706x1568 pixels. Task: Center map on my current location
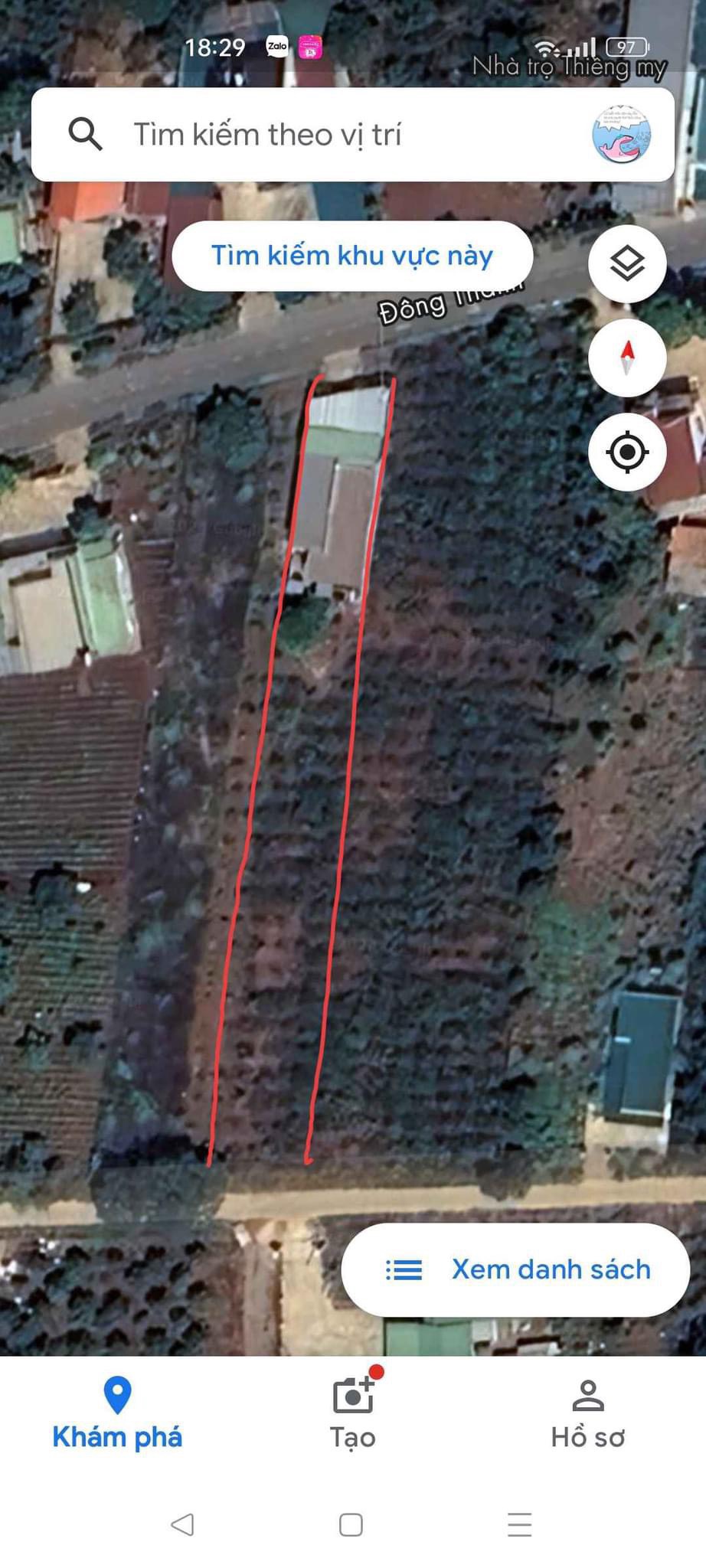pos(627,452)
